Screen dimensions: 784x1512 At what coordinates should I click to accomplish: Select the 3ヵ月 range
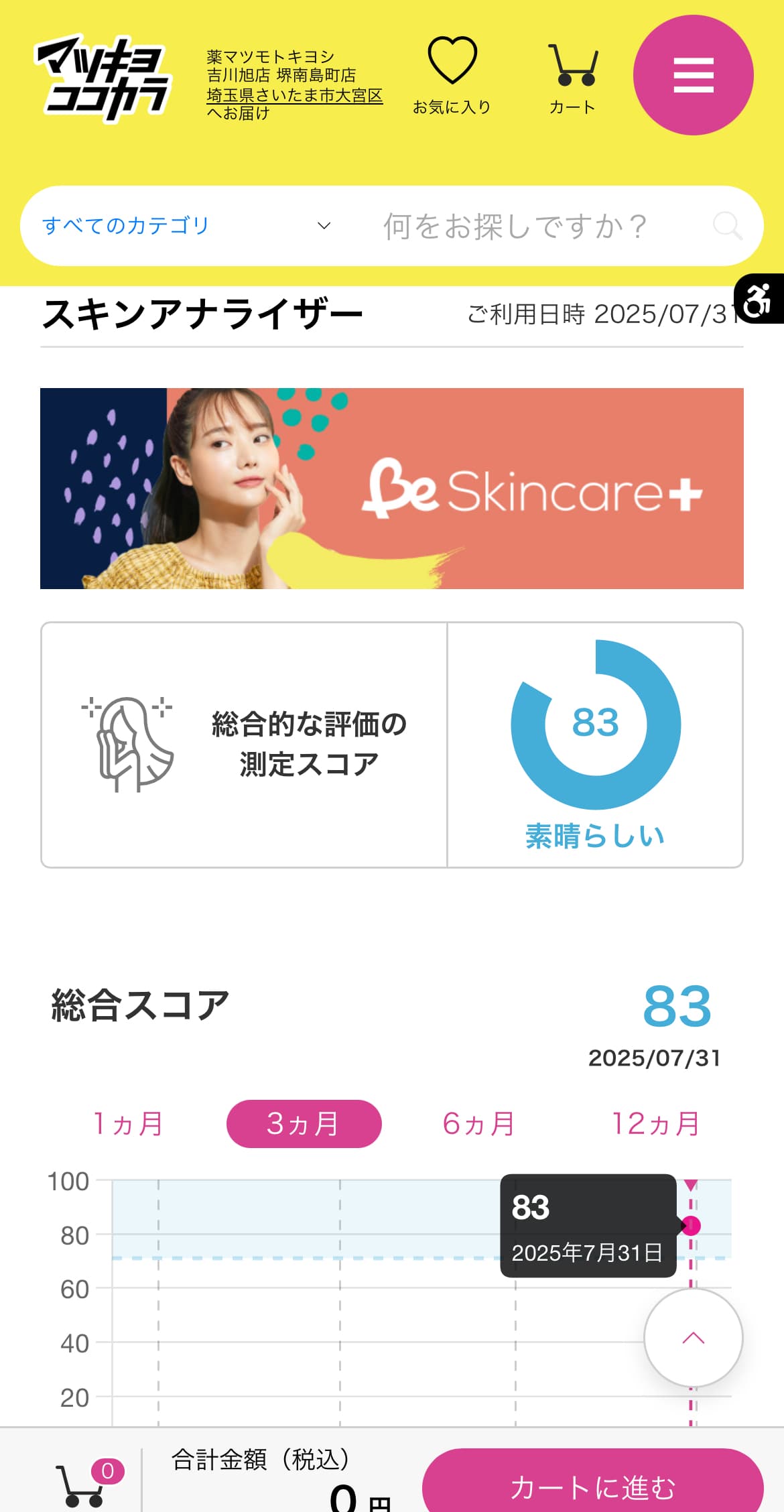coord(304,1124)
